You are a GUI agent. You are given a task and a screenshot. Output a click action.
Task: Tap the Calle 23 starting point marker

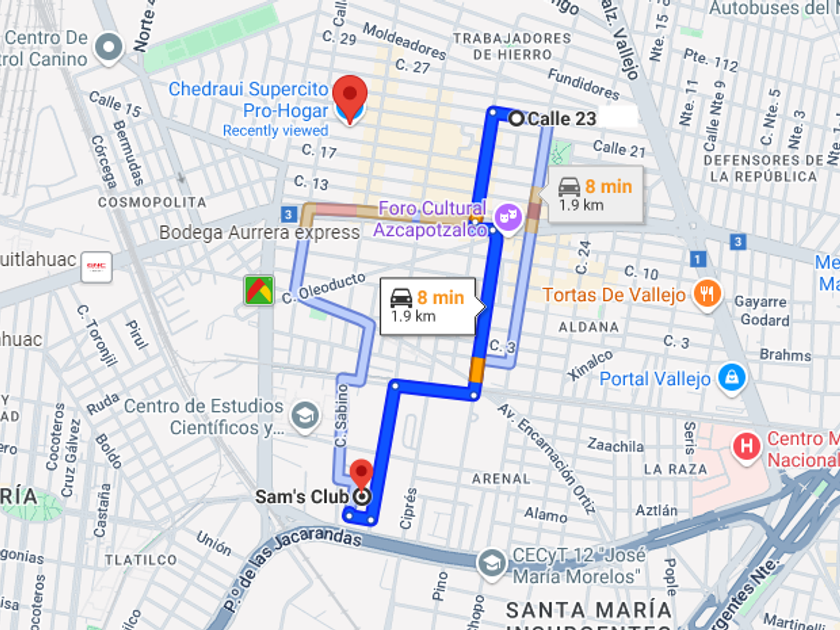click(516, 118)
